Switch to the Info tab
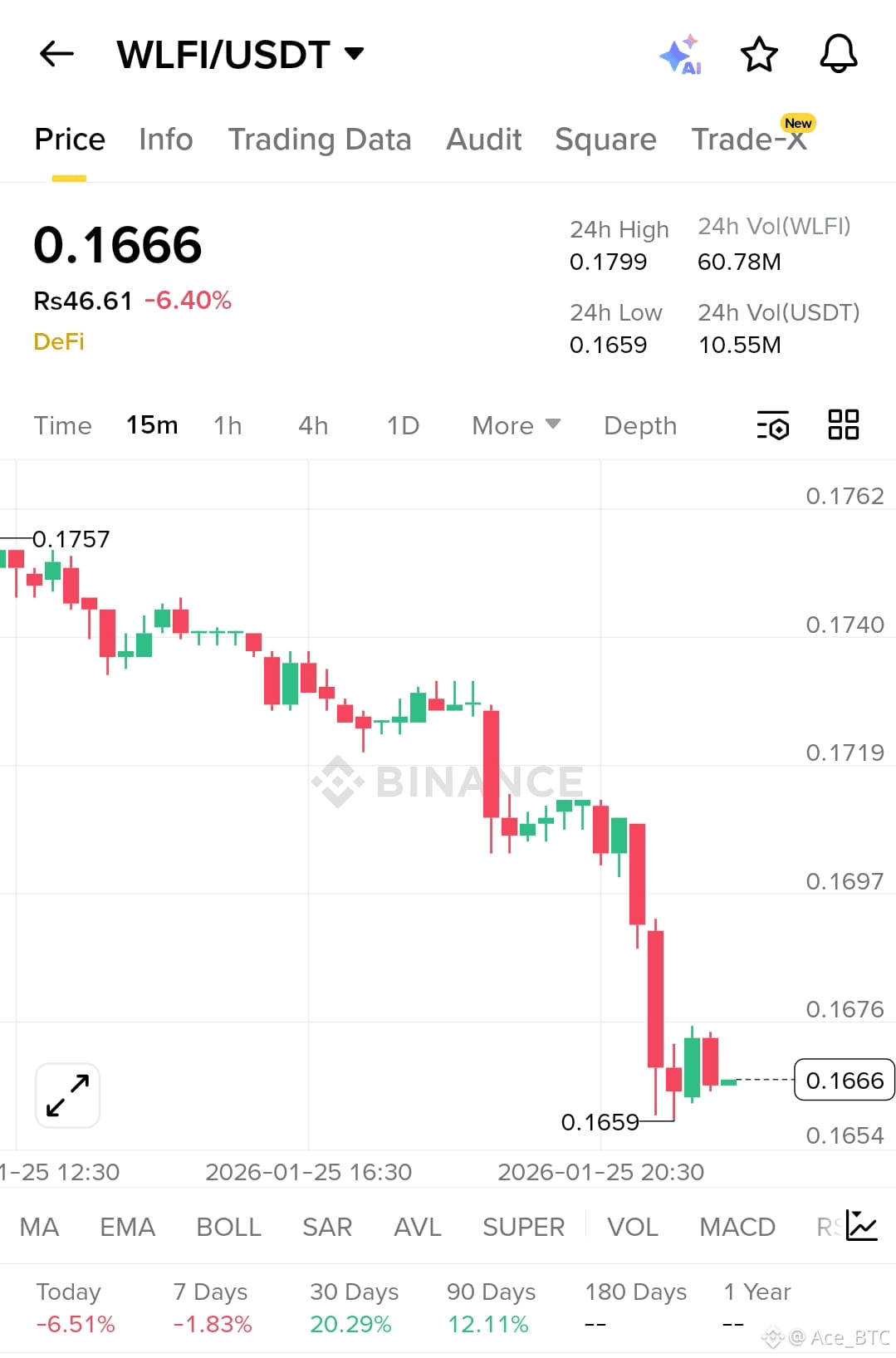 (165, 139)
